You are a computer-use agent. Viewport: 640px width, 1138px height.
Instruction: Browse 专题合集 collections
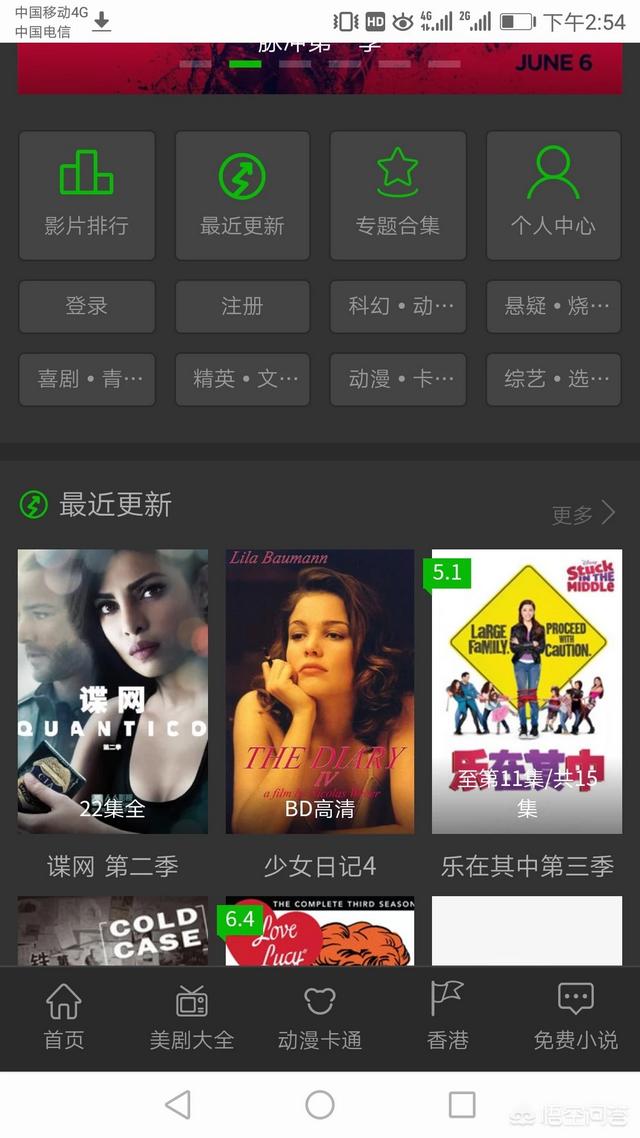pos(398,196)
